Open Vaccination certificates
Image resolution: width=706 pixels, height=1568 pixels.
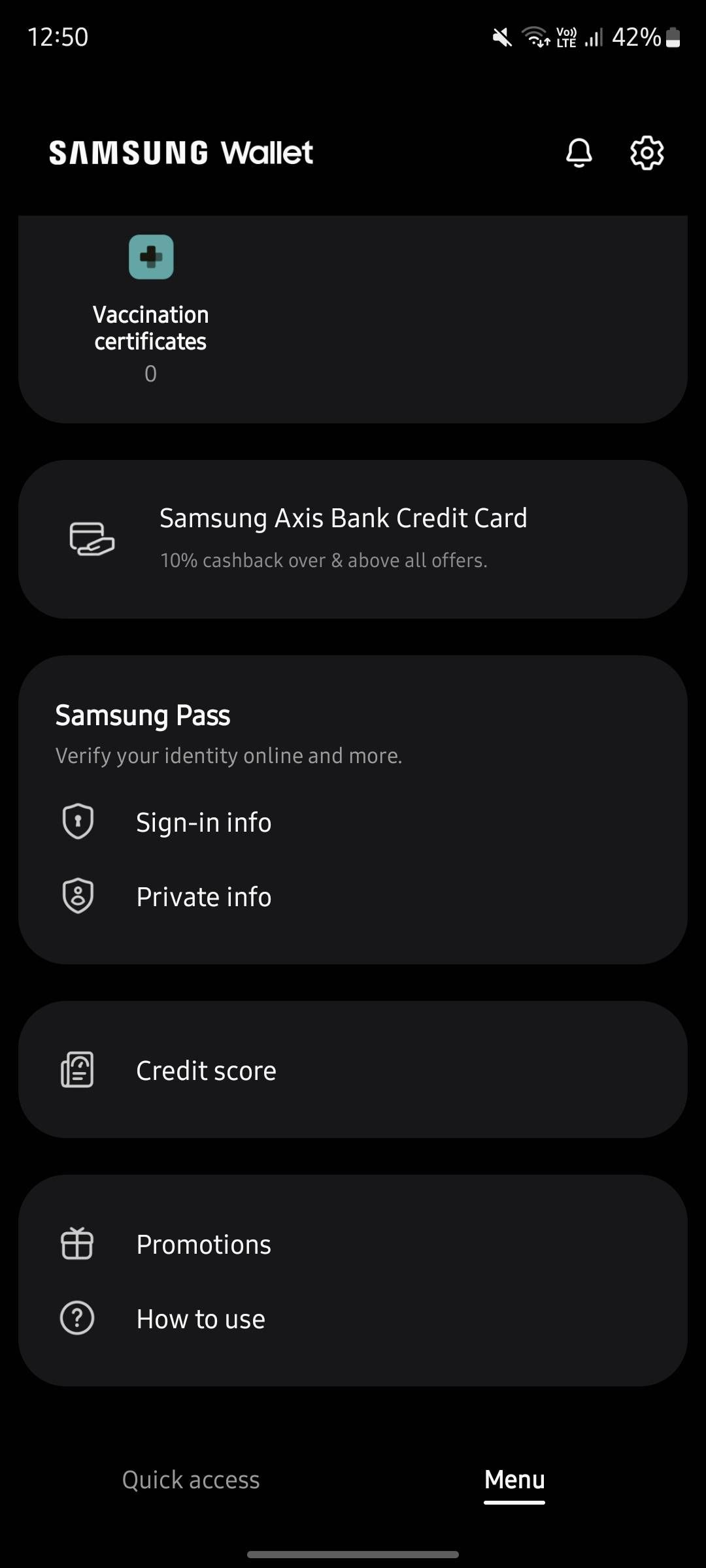(x=151, y=307)
